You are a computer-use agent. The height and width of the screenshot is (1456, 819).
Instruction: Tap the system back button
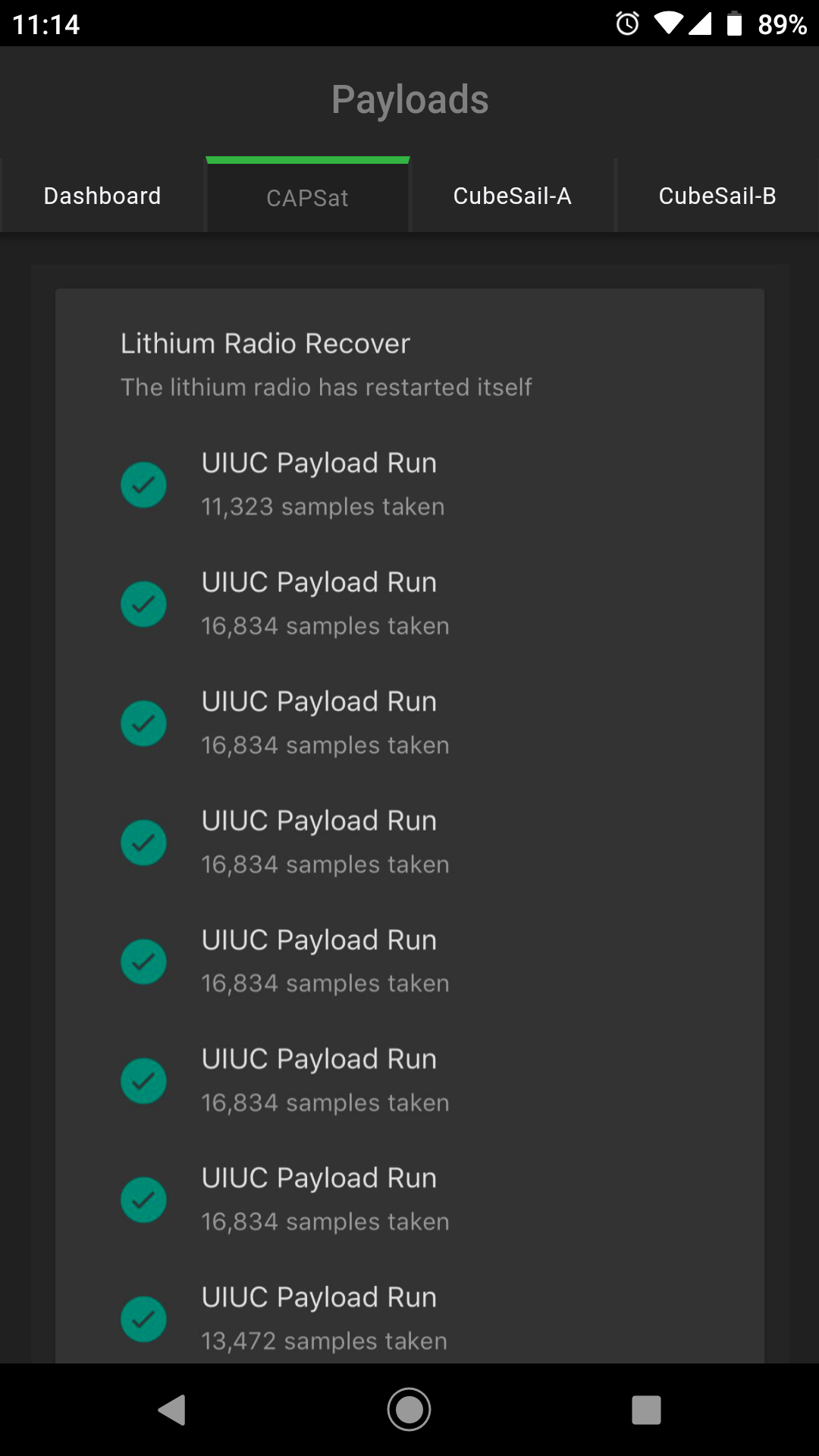click(172, 1410)
